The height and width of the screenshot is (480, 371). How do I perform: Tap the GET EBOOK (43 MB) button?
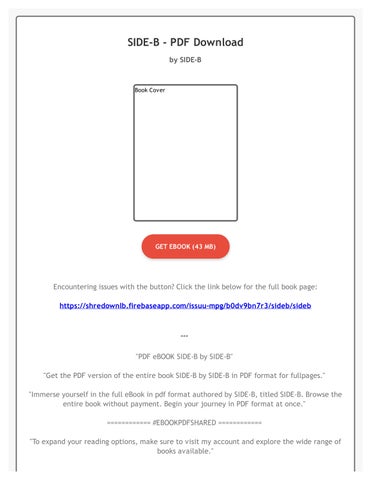[x=185, y=246]
